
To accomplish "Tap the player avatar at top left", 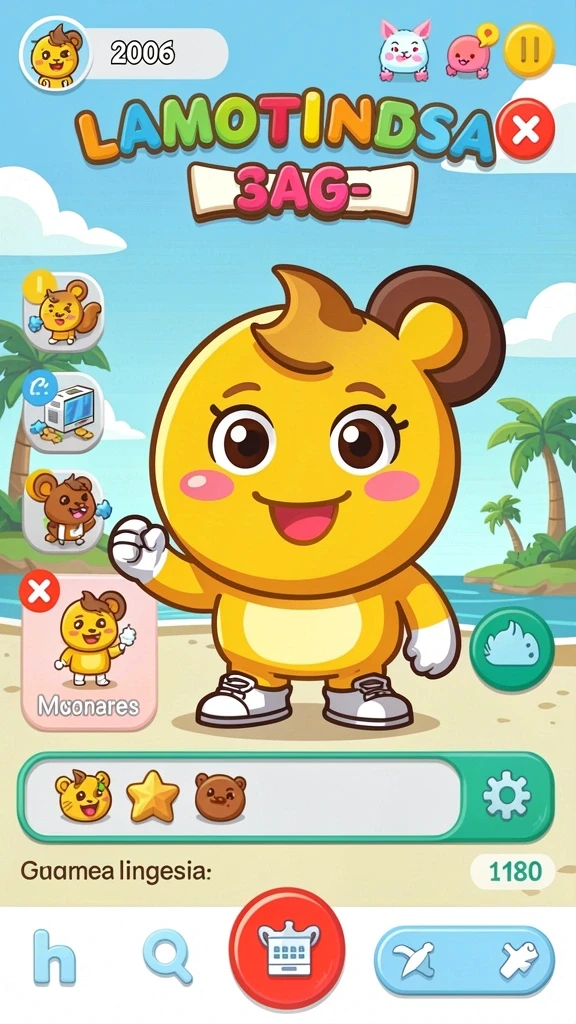I will click(x=56, y=54).
